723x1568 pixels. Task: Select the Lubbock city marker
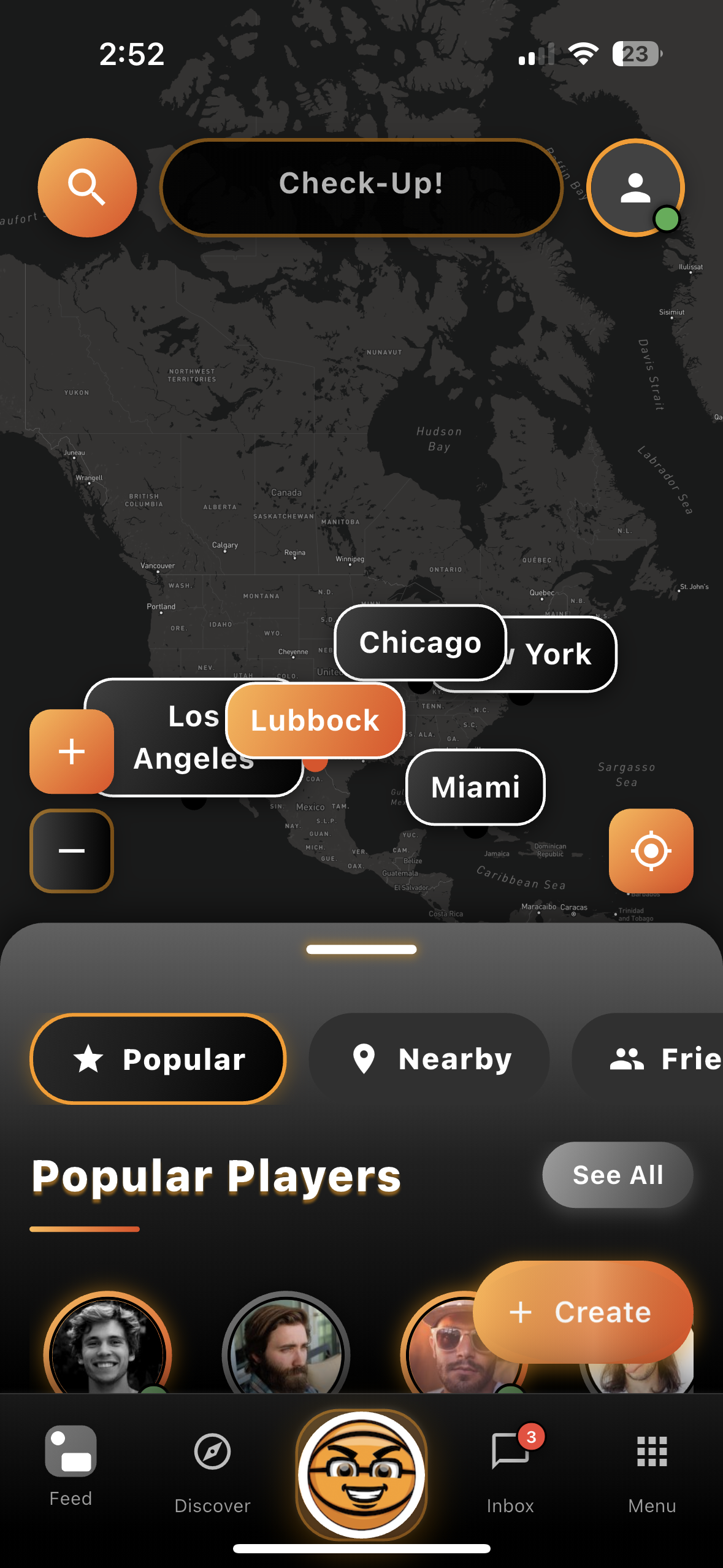point(315,721)
